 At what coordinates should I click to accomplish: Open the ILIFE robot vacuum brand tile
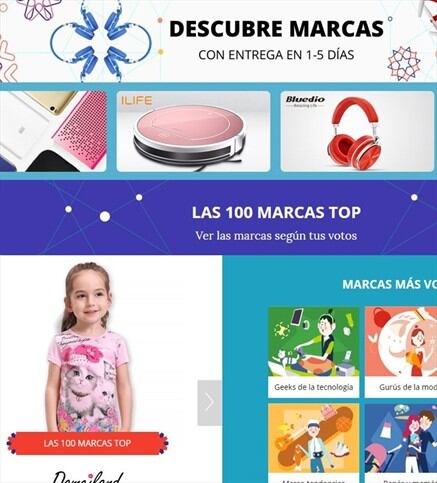tap(193, 131)
